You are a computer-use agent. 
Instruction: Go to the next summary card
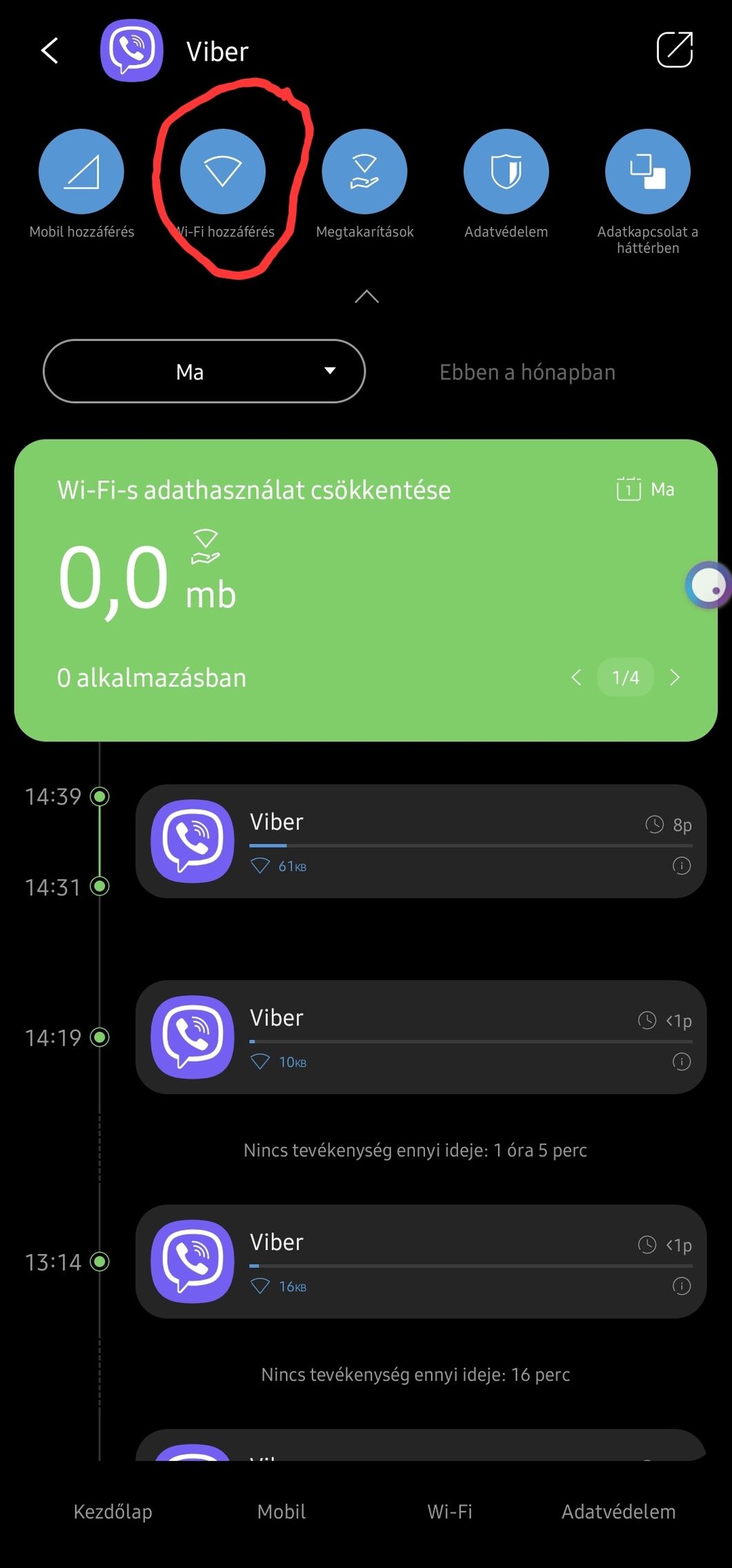coord(675,678)
